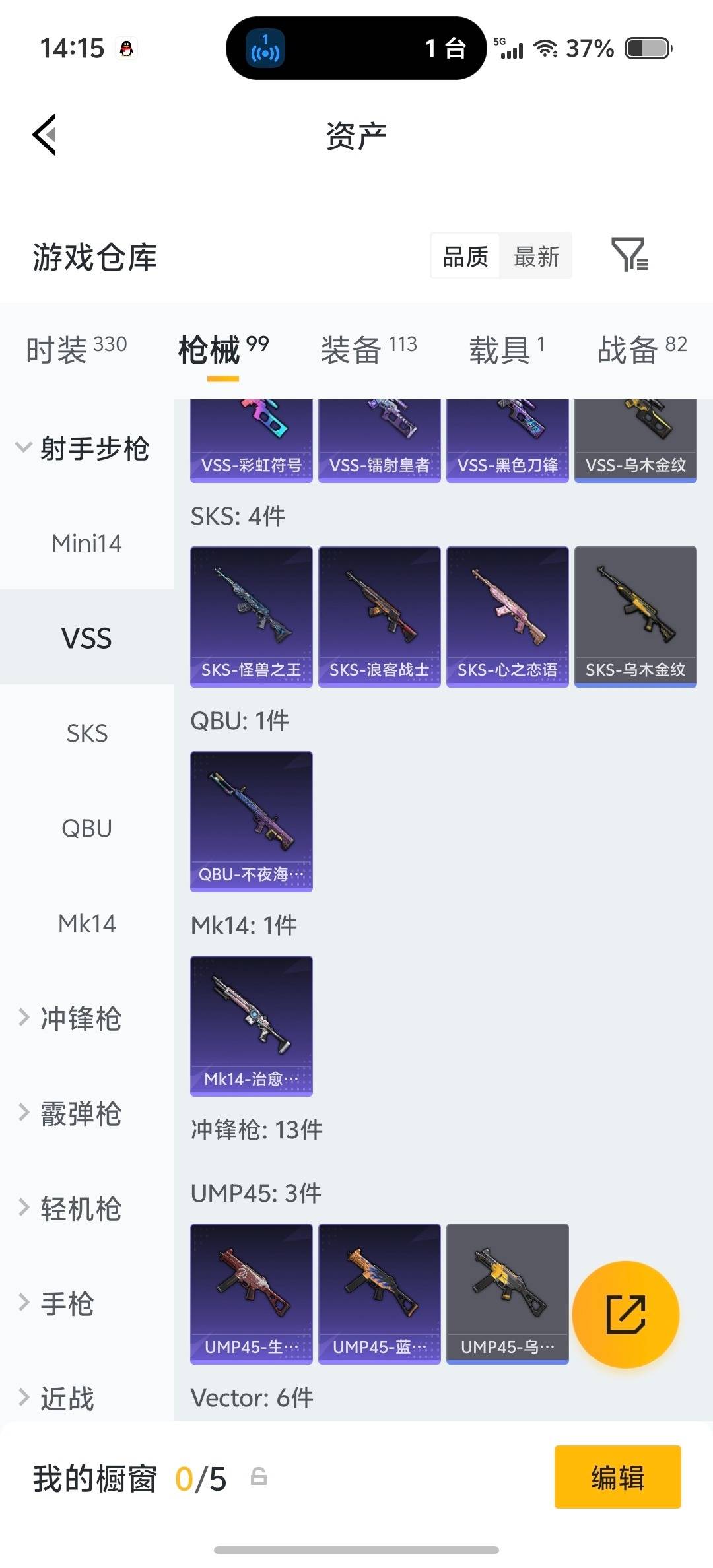Screen dimensions: 713x1568
Task: Collapse the 射手步枪 category
Action: tap(96, 447)
